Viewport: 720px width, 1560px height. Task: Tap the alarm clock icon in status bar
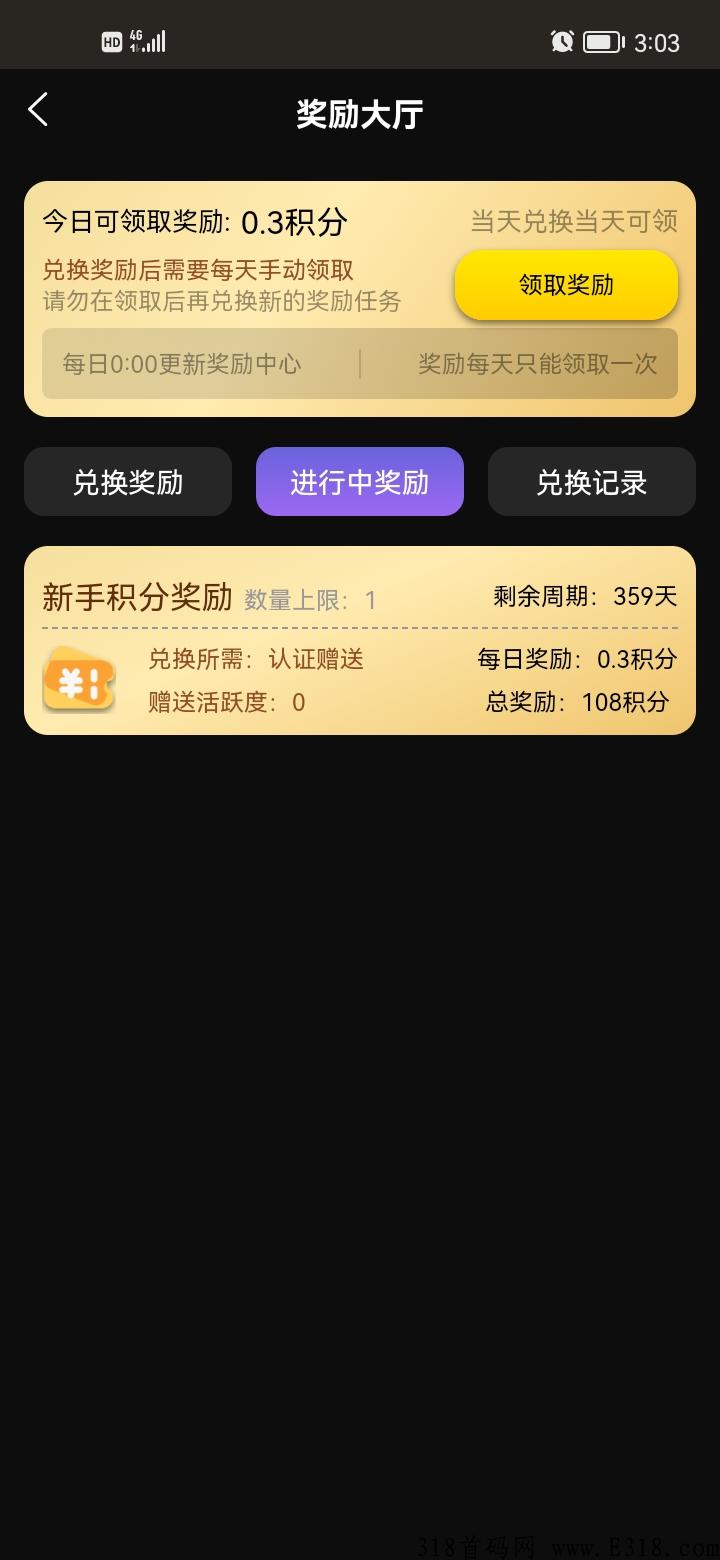point(561,41)
